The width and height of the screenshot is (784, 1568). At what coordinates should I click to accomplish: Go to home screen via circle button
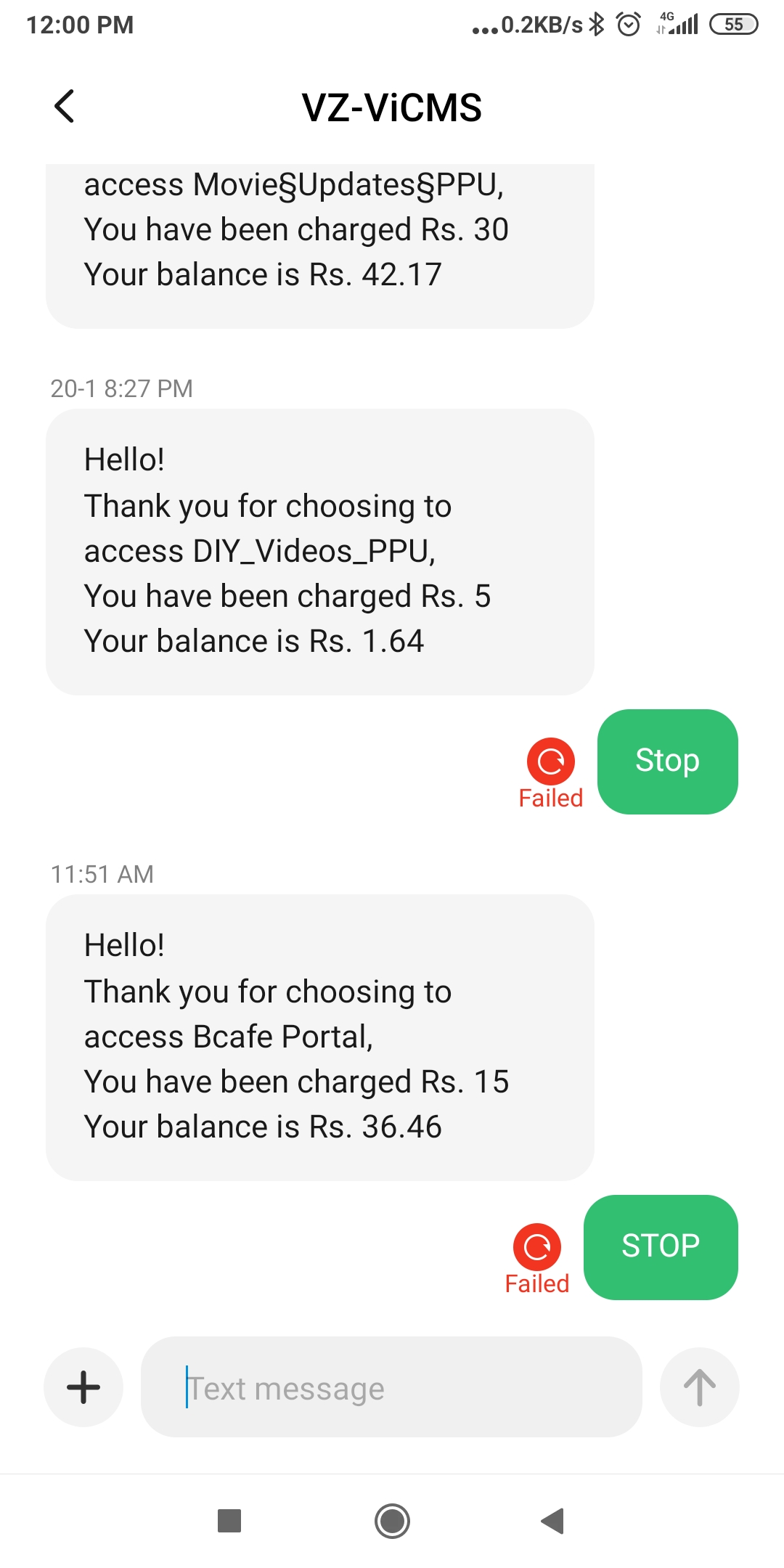pos(392,1521)
